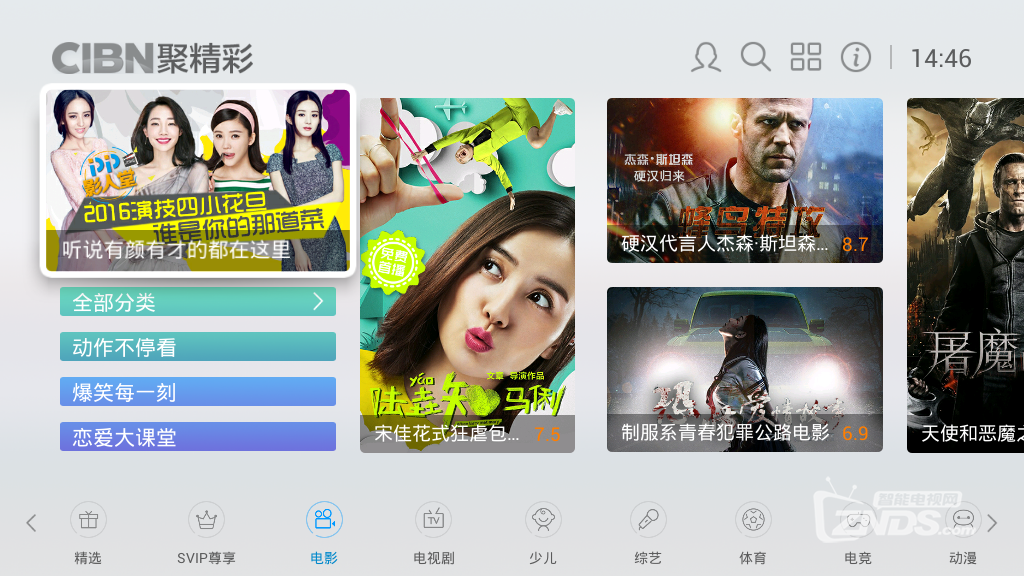The width and height of the screenshot is (1024, 576).
Task: Switch to the 精选 tab
Action: coord(88,533)
